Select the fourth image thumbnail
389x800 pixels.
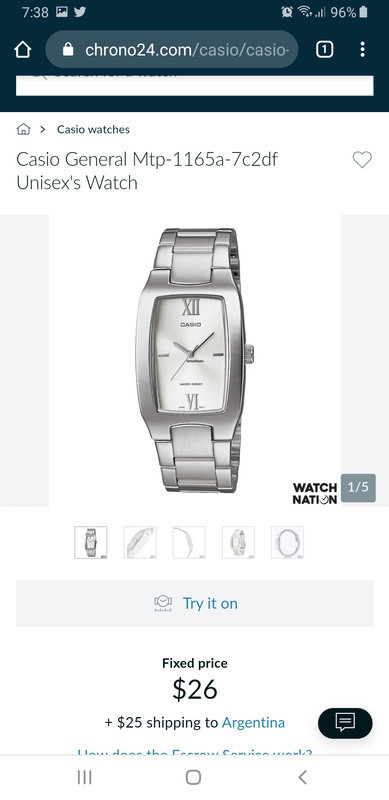tap(238, 542)
